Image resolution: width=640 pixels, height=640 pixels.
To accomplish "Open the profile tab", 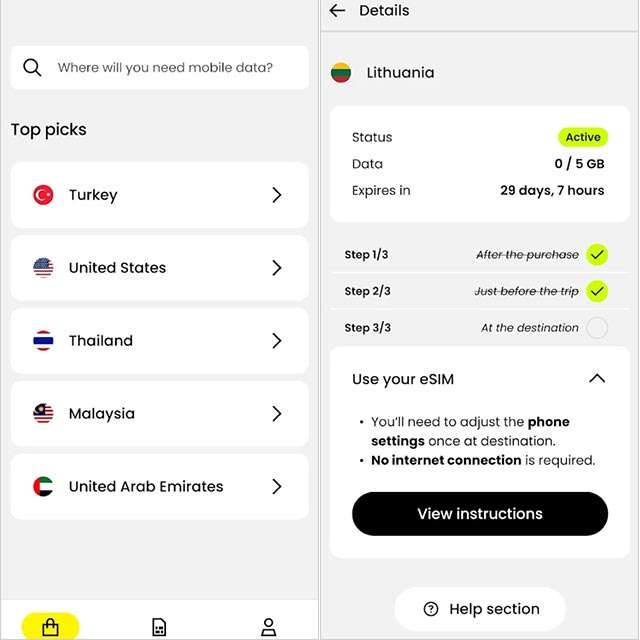I will point(268,627).
